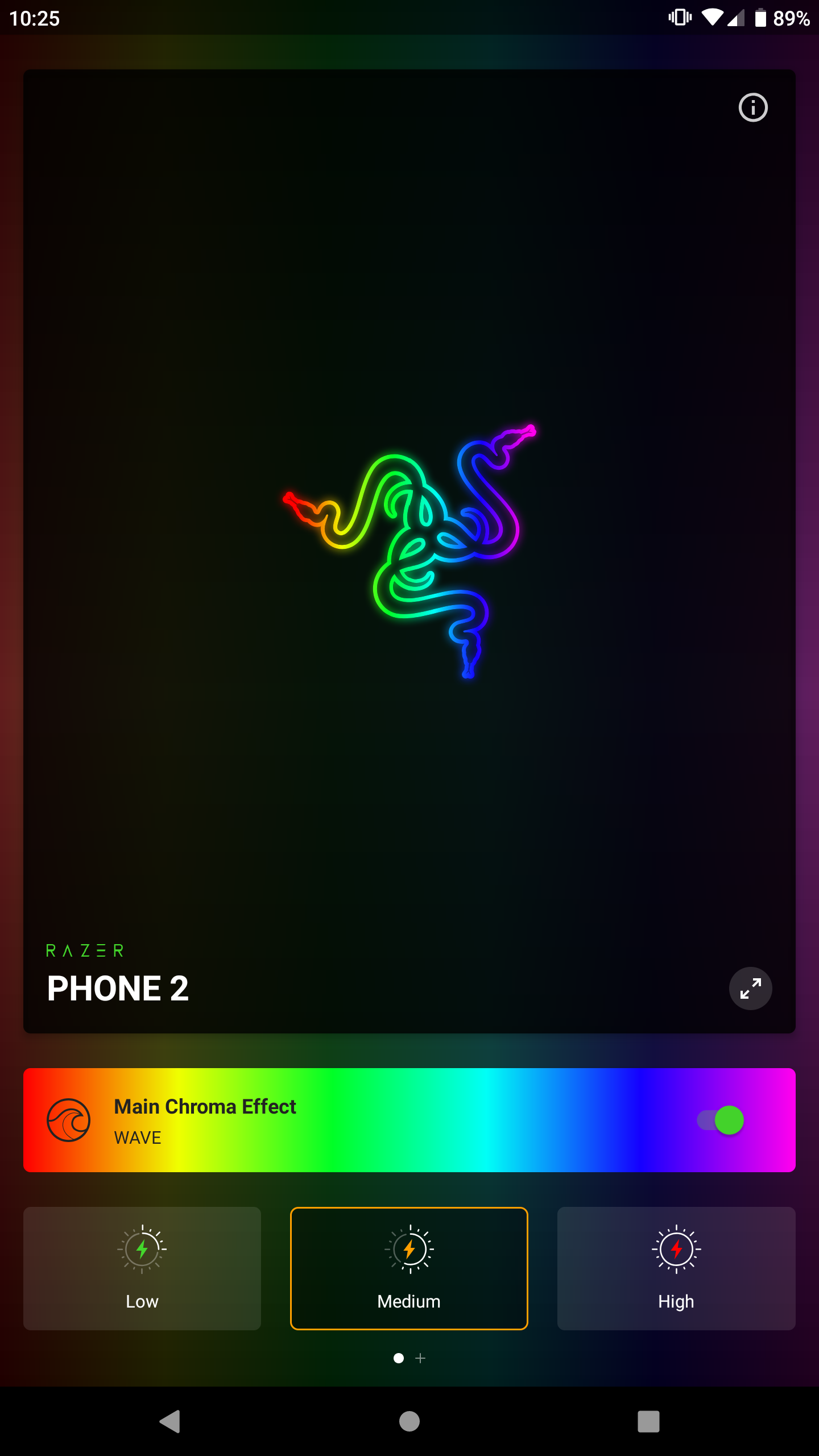
Task: Select the Medium brightness mode
Action: [409, 1268]
